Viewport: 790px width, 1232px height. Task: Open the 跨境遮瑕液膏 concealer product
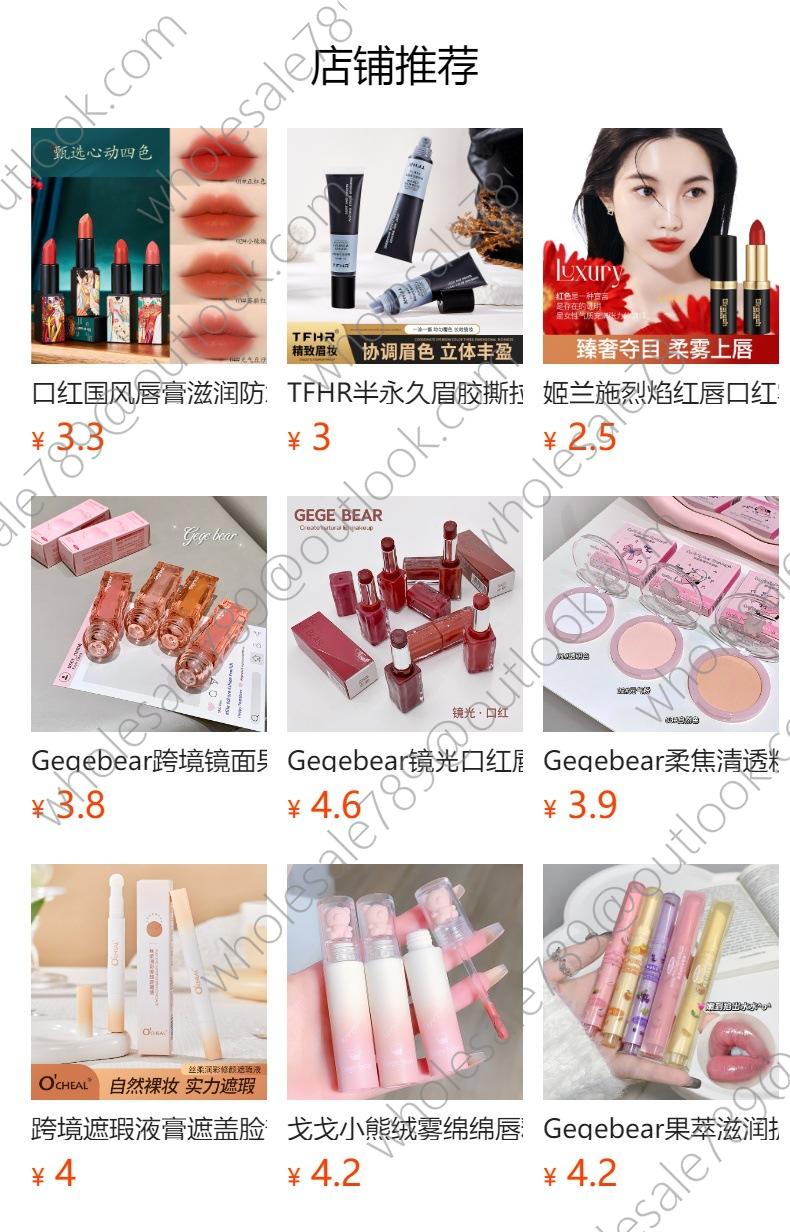tap(149, 982)
